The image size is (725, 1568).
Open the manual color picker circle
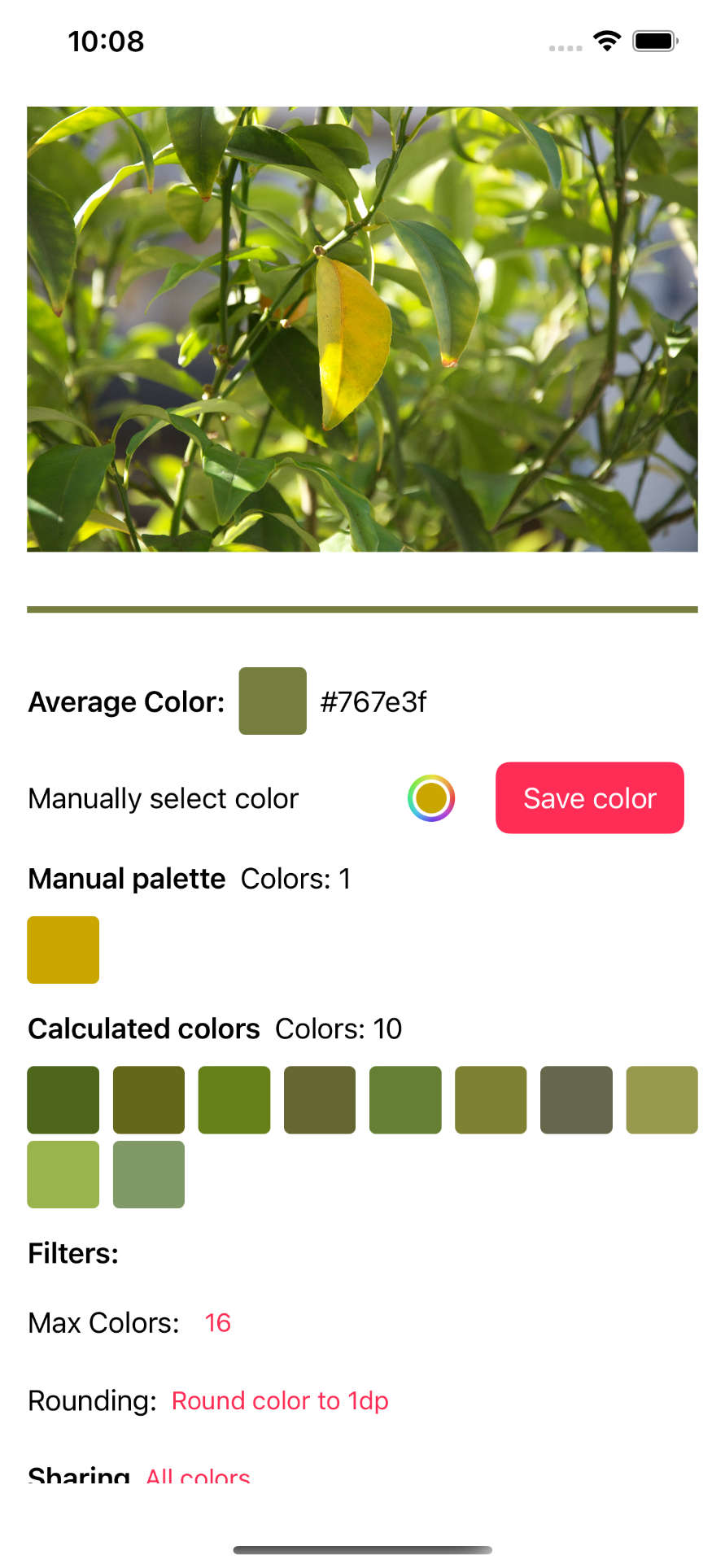click(x=430, y=798)
